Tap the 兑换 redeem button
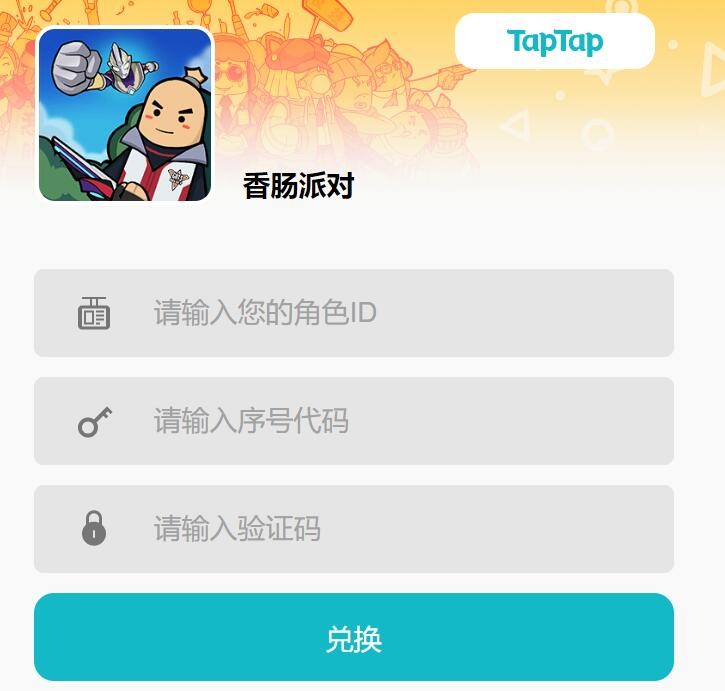Image resolution: width=725 pixels, height=691 pixels. tap(354, 637)
